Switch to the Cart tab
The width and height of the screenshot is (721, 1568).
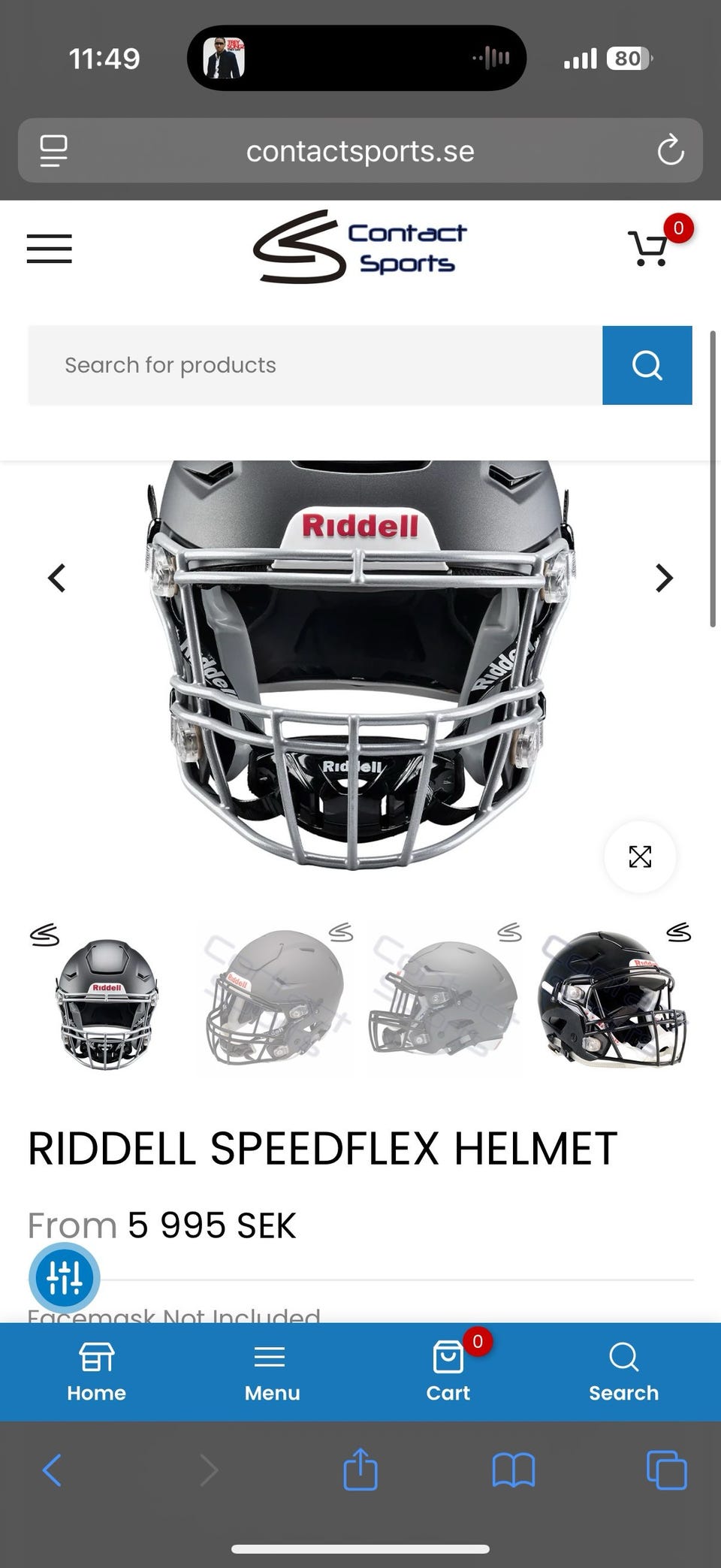click(x=448, y=1372)
